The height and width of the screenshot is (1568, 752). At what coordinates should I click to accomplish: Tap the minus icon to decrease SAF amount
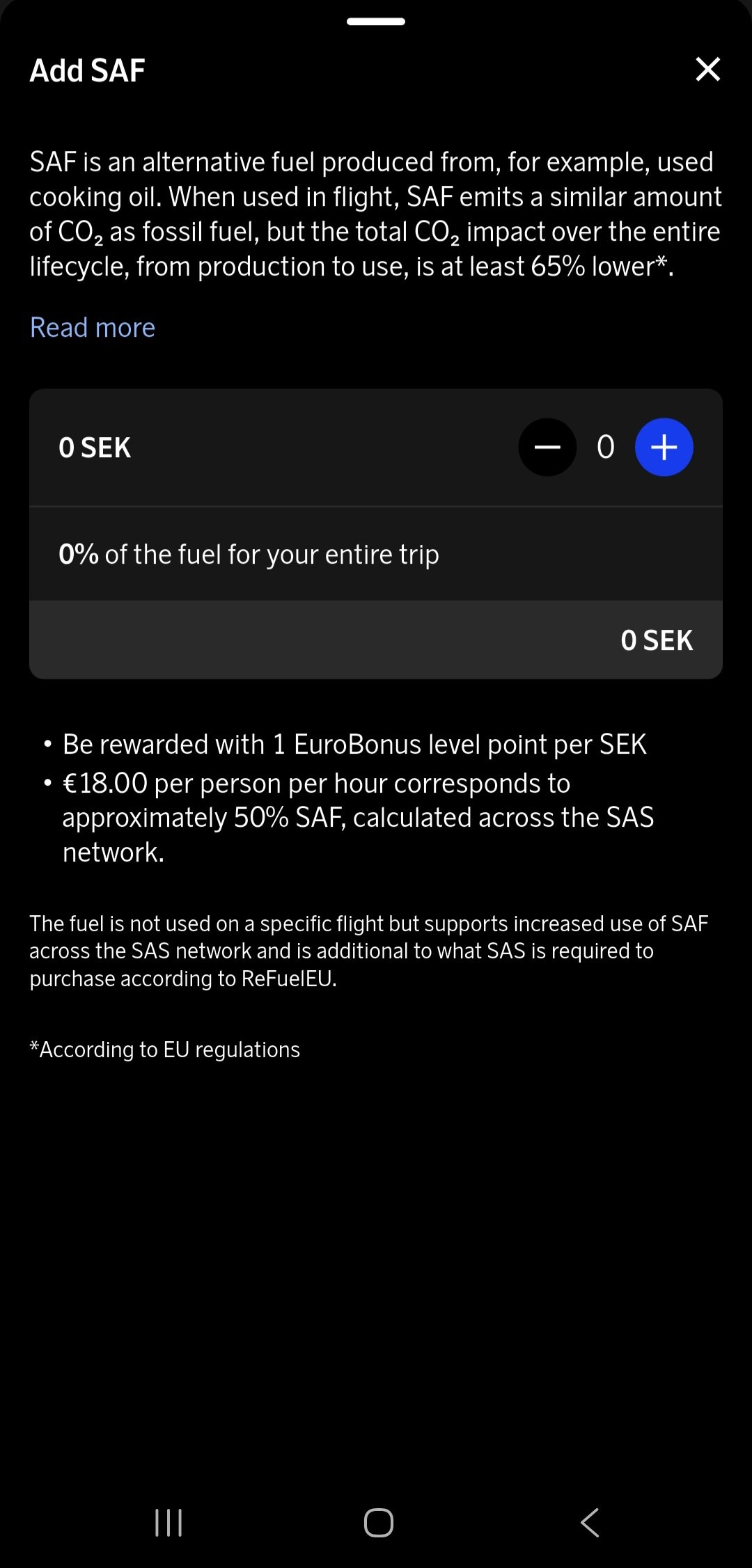coord(548,448)
